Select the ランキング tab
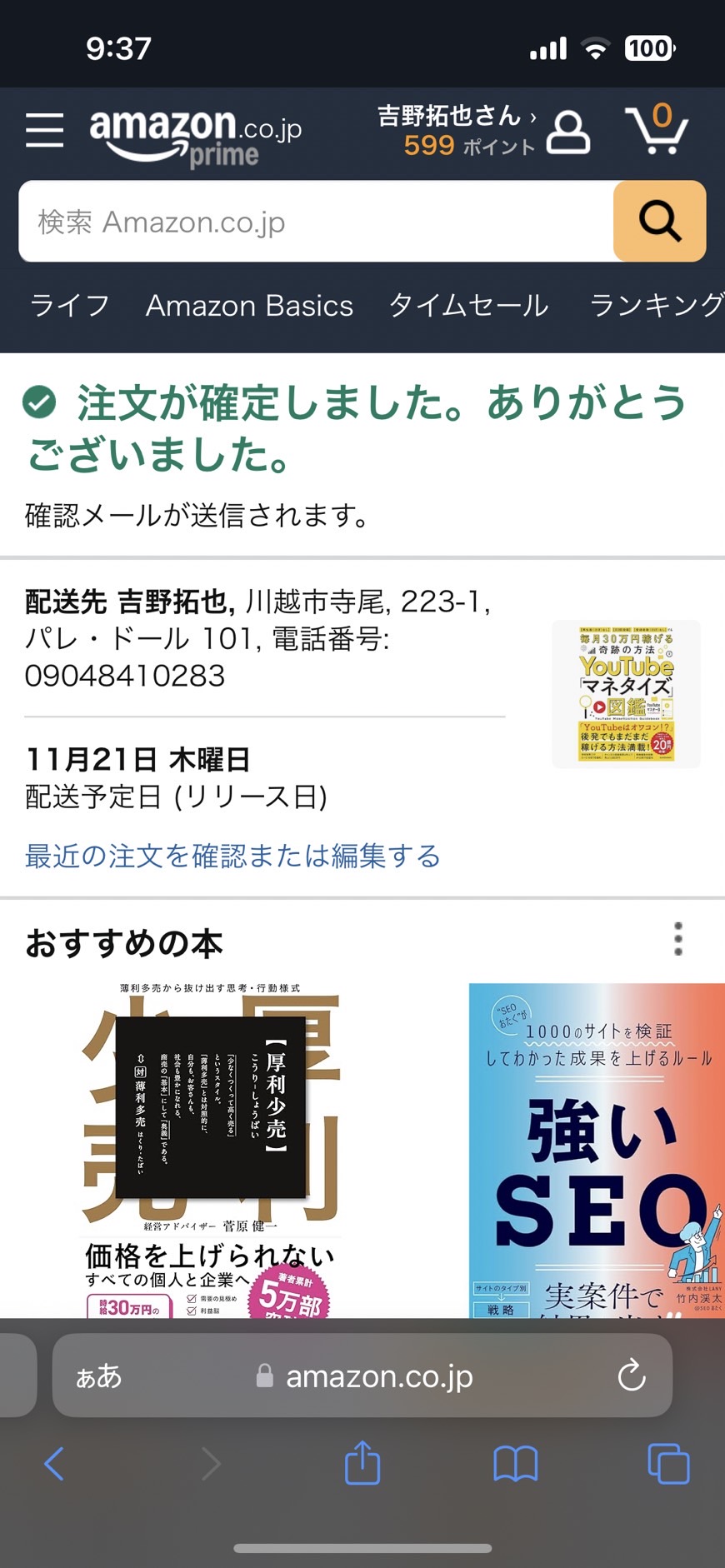This screenshot has height=1568, width=725. (x=657, y=306)
